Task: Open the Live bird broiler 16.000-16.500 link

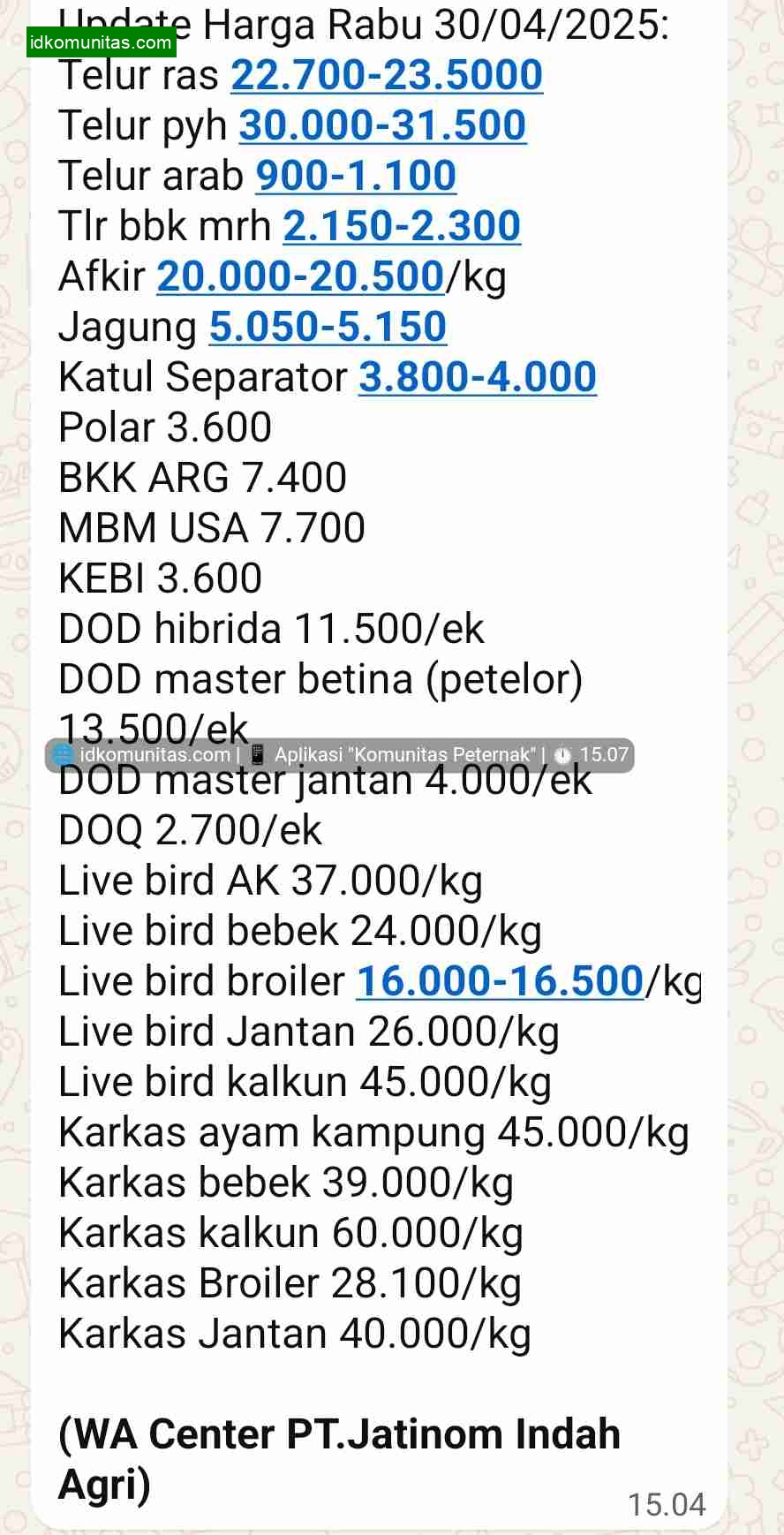Action: pyautogui.click(x=500, y=981)
